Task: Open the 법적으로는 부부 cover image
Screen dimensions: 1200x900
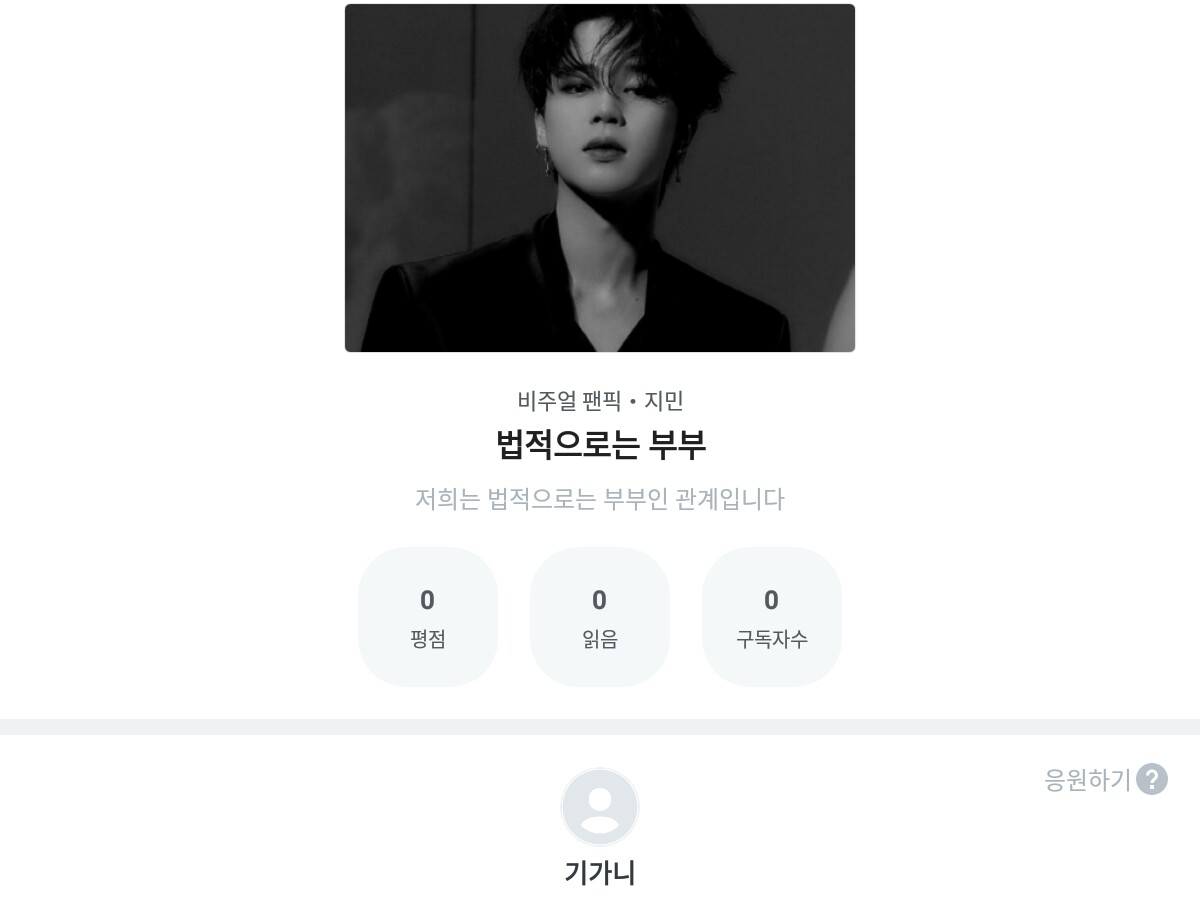Action: click(600, 178)
